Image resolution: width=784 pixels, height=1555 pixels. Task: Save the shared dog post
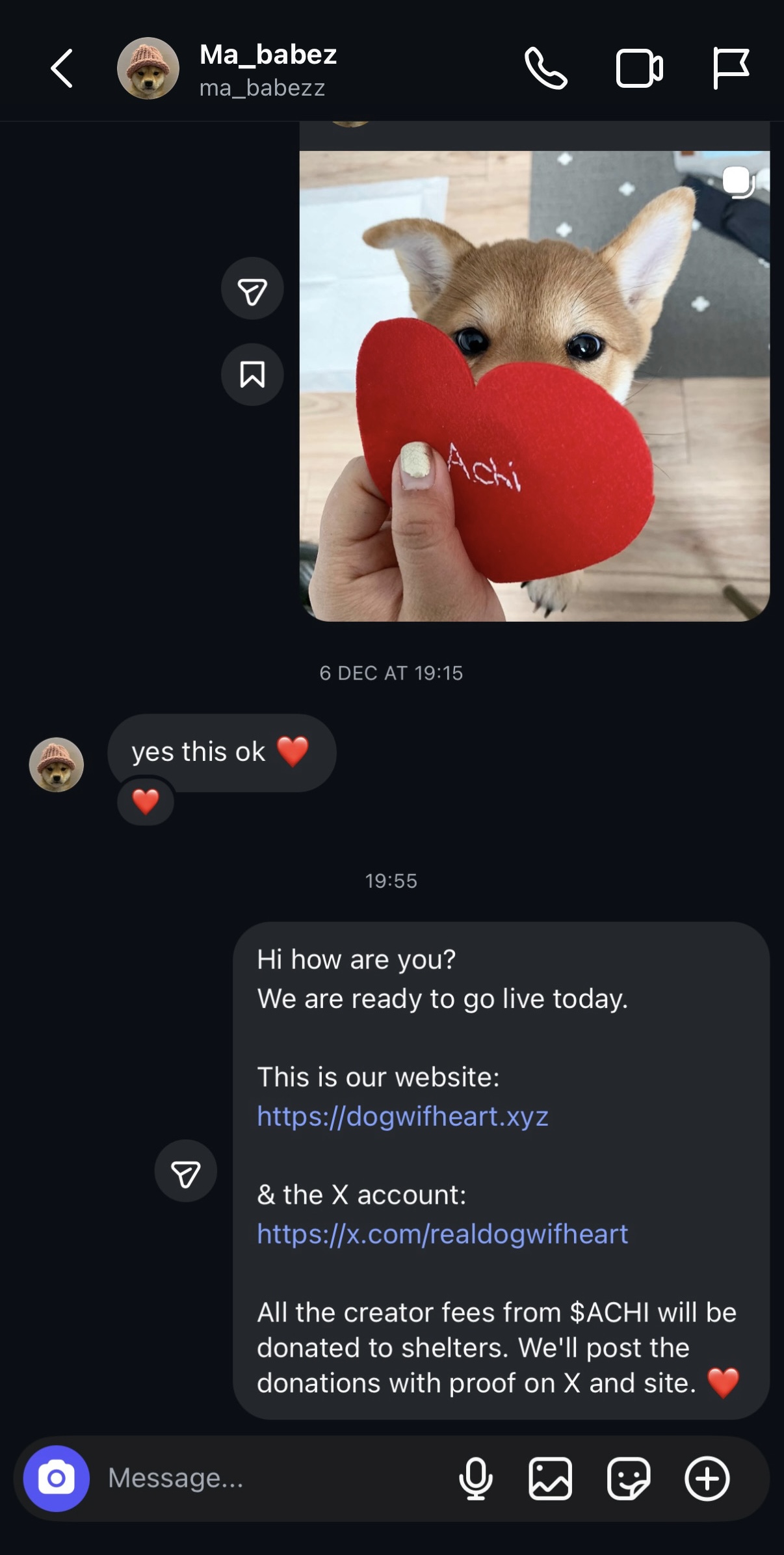click(x=252, y=375)
